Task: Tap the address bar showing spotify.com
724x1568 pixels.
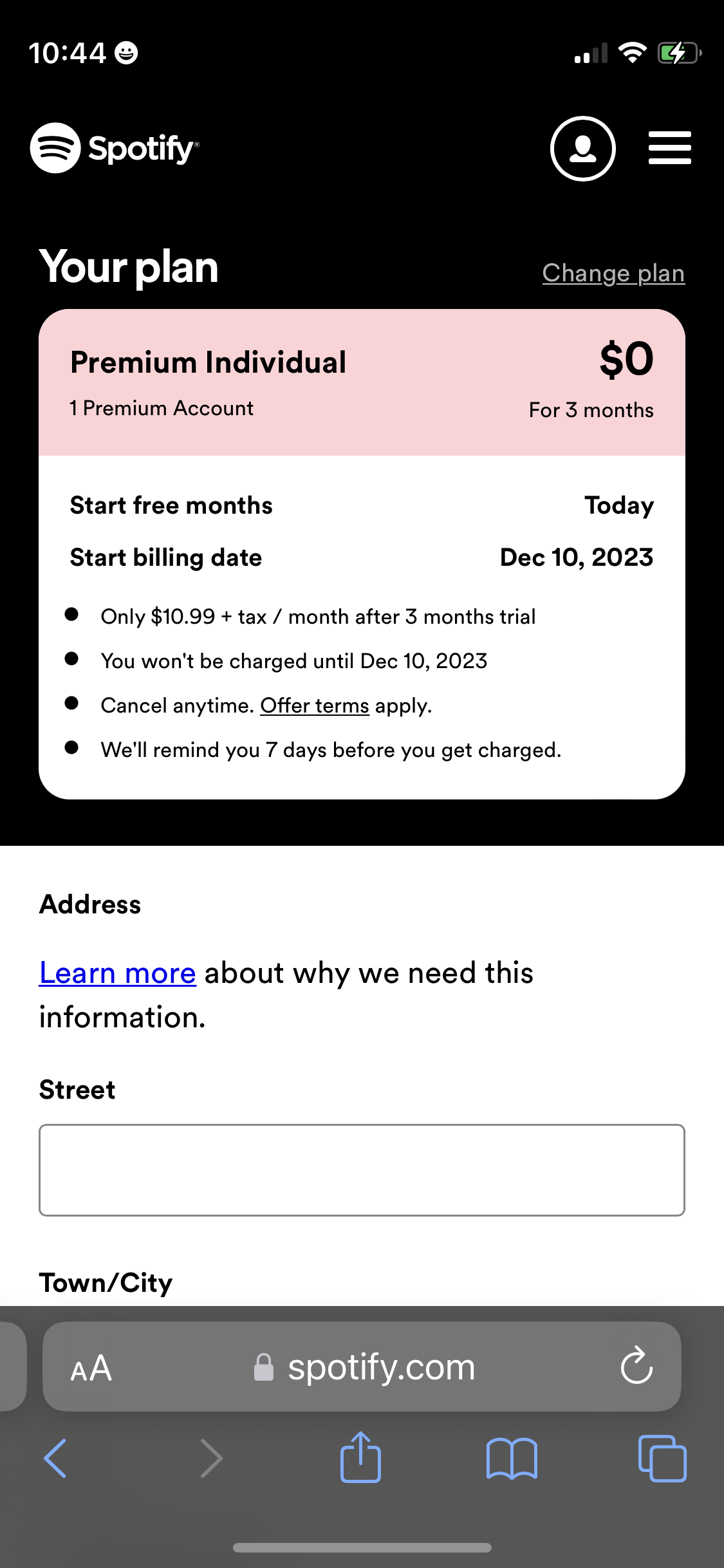Action: pyautogui.click(x=381, y=1368)
